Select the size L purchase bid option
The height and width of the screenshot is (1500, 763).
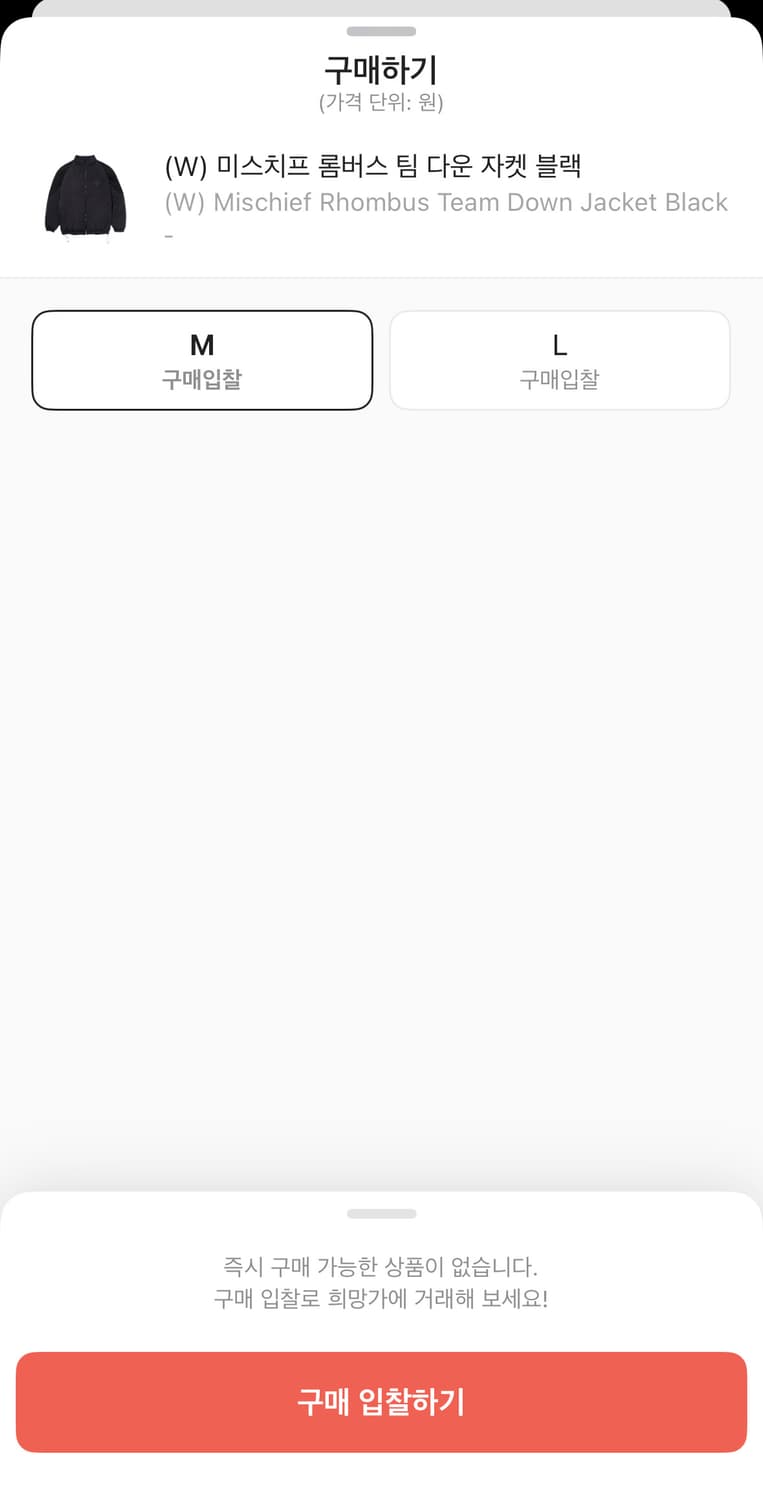(x=559, y=360)
